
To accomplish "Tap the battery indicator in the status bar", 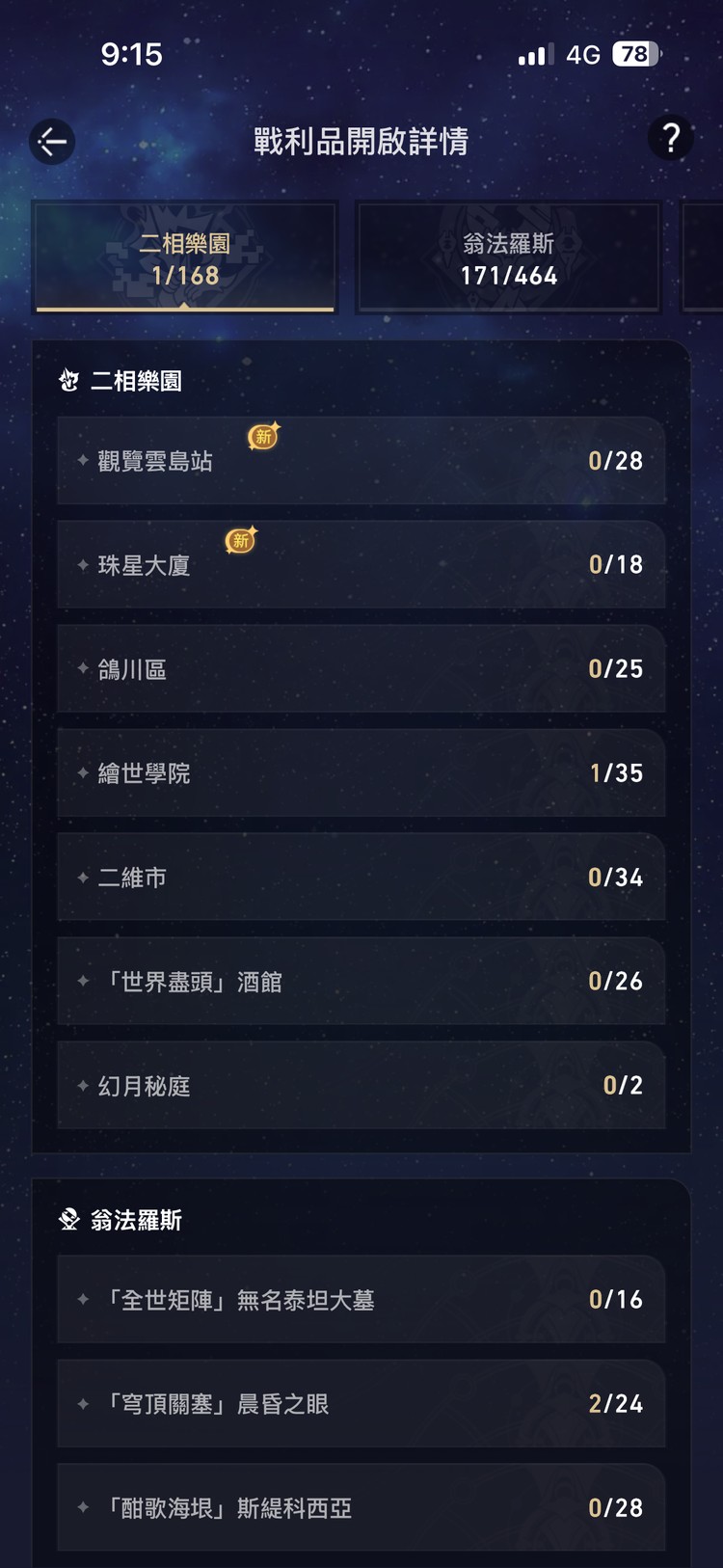I will coord(637,53).
